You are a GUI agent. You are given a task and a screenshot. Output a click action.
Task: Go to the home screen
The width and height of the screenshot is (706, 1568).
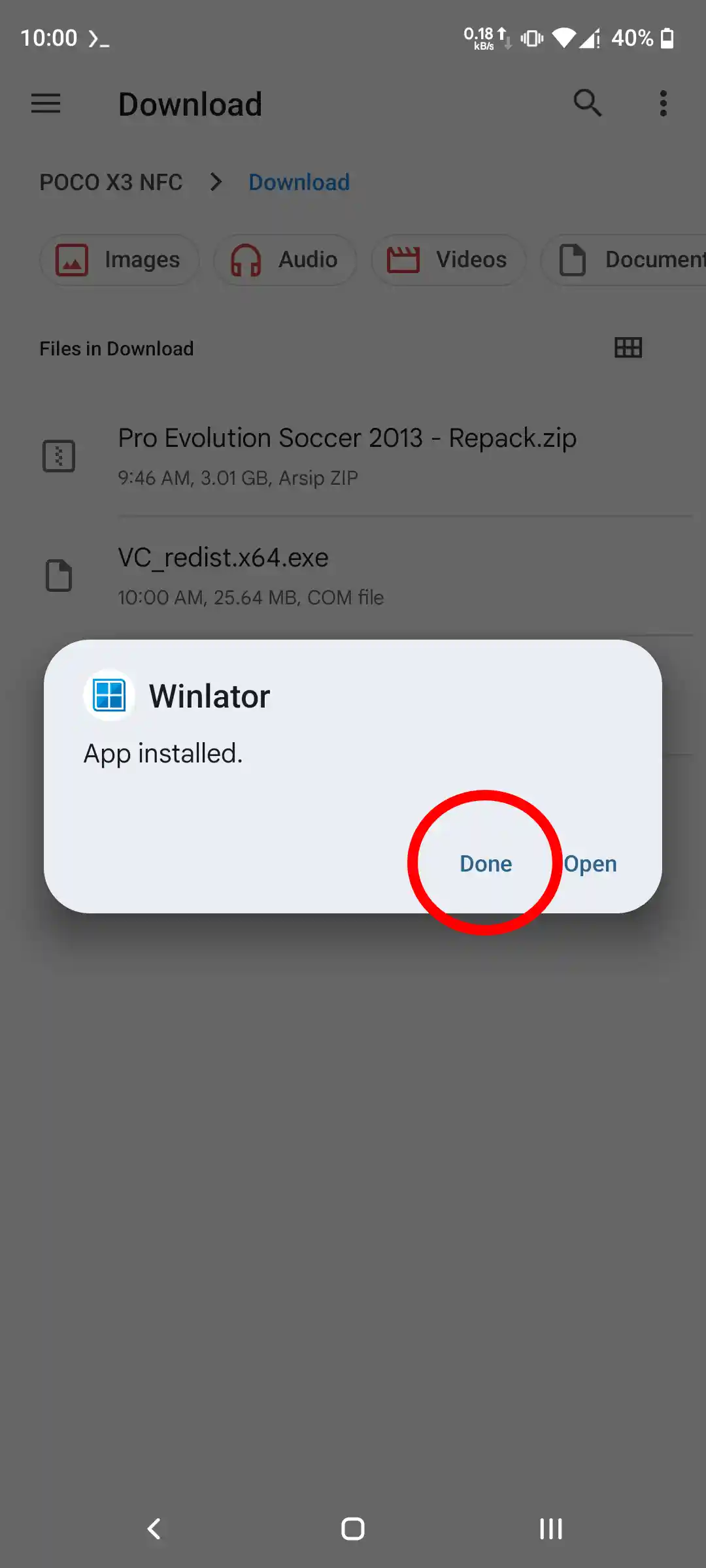click(353, 1529)
